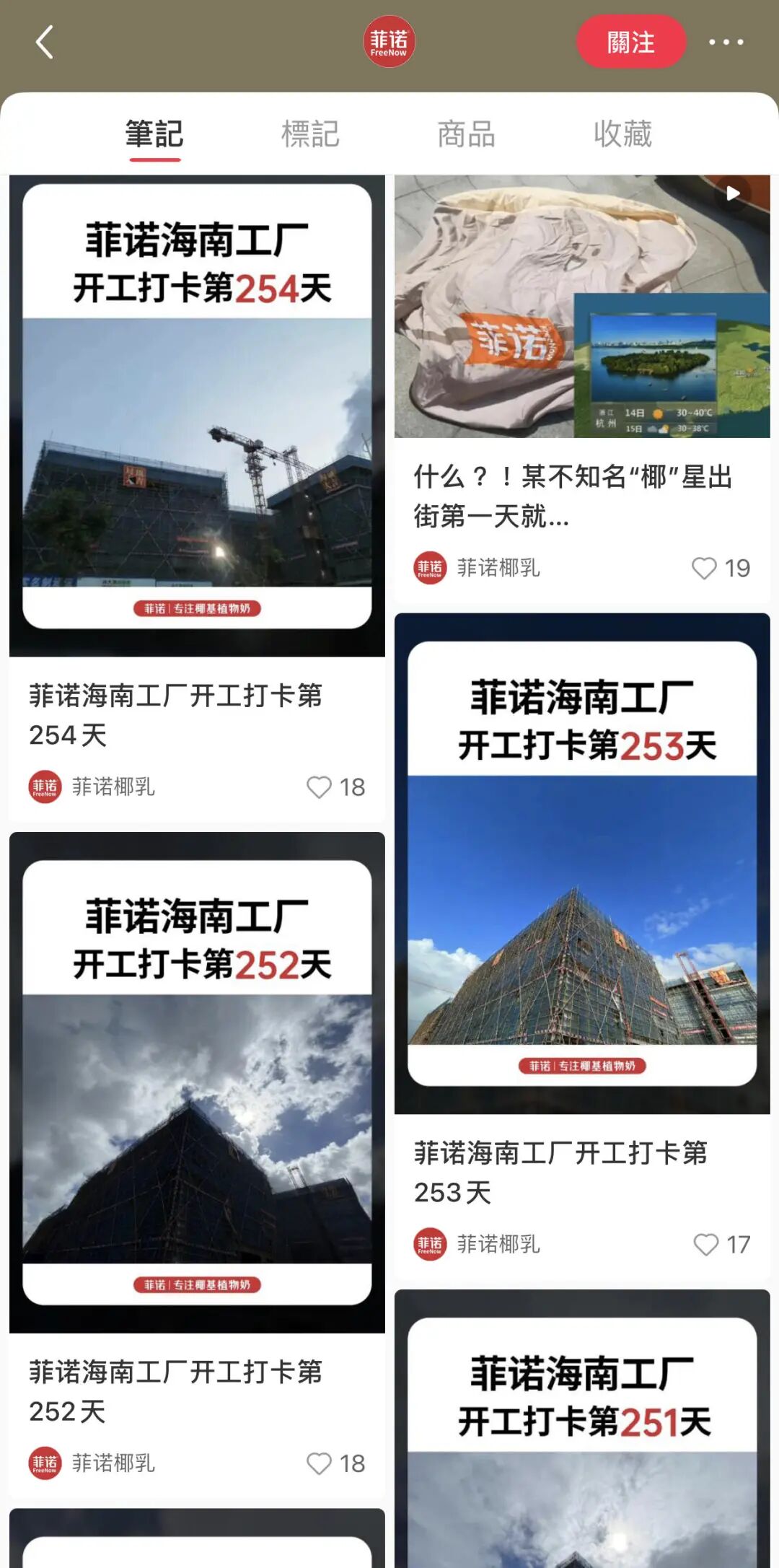Select the 筆記 tab
This screenshot has height=1568, width=779.
coord(154,134)
